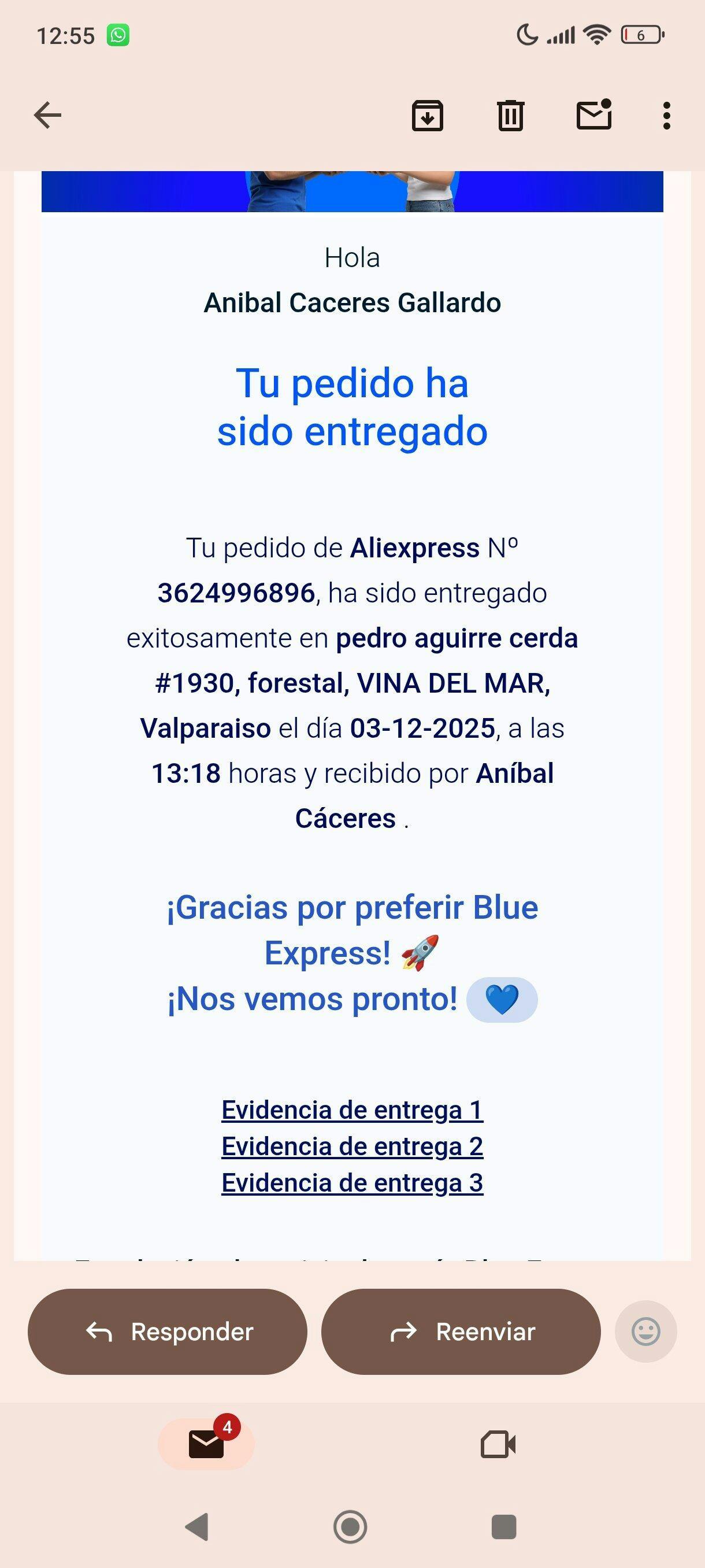Add an emoji reaction to the email

pos(645,1331)
